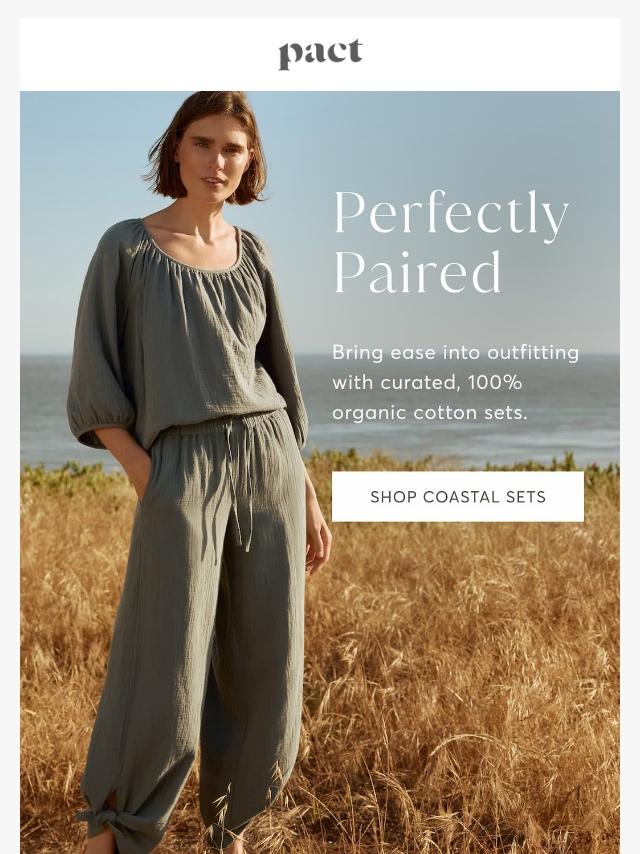
Task: Tap the Shop Coastal Sets button
Action: [x=457, y=497]
